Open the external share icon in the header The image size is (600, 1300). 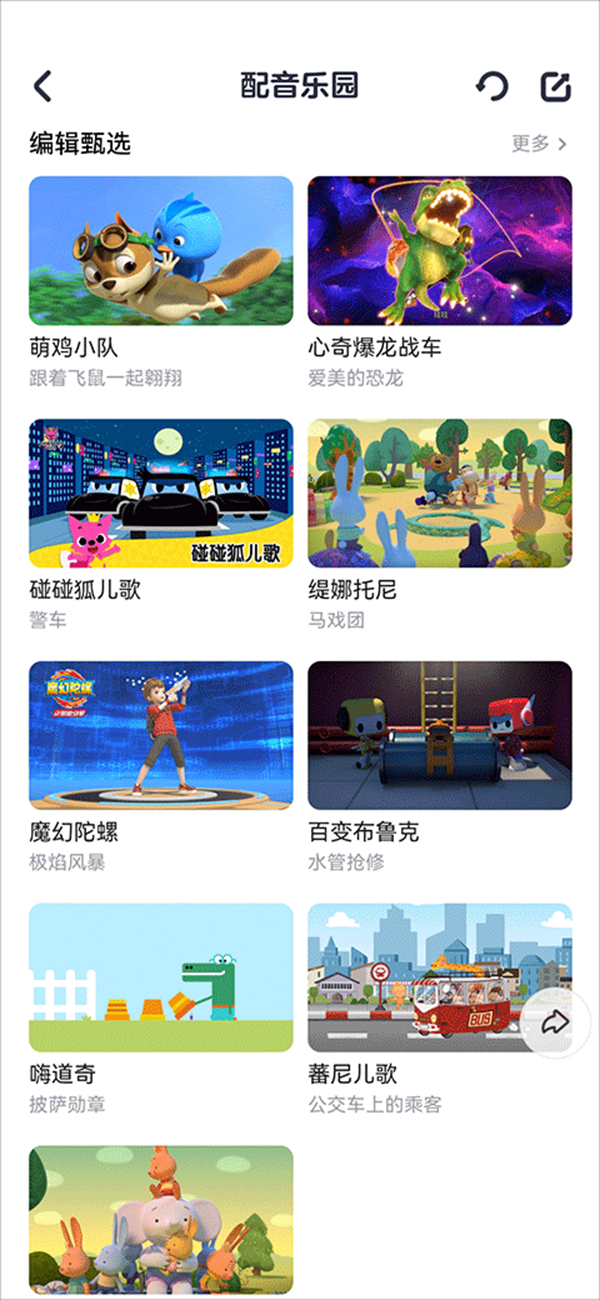[x=555, y=87]
